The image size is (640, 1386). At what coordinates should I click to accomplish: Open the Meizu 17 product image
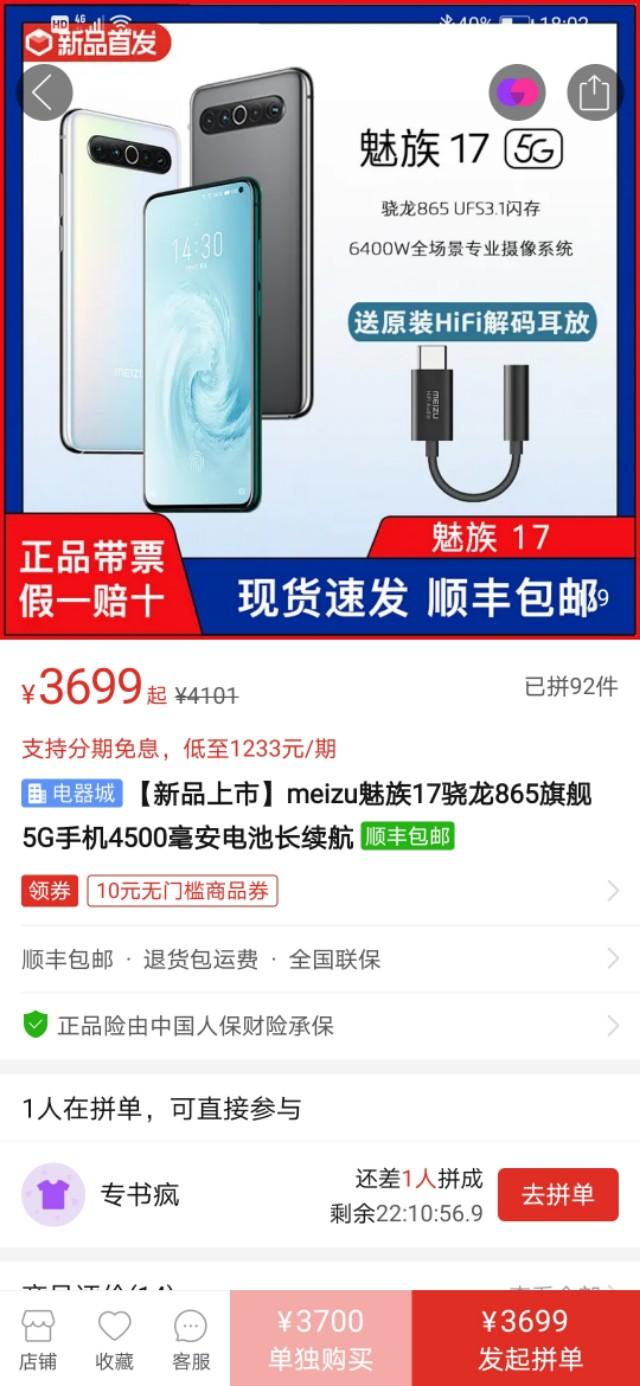(x=320, y=330)
